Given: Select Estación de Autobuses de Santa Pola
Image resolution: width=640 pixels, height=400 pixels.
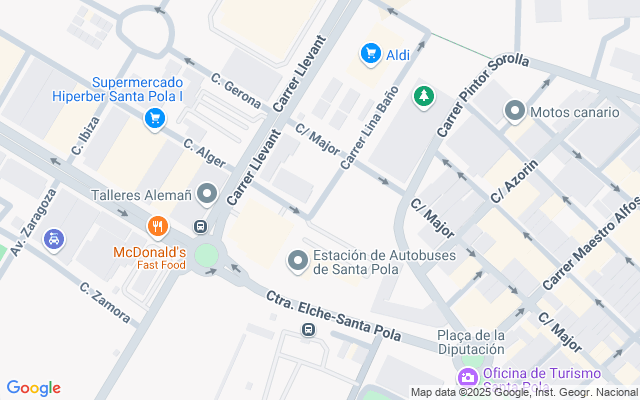Looking at the screenshot, I should (297, 262).
